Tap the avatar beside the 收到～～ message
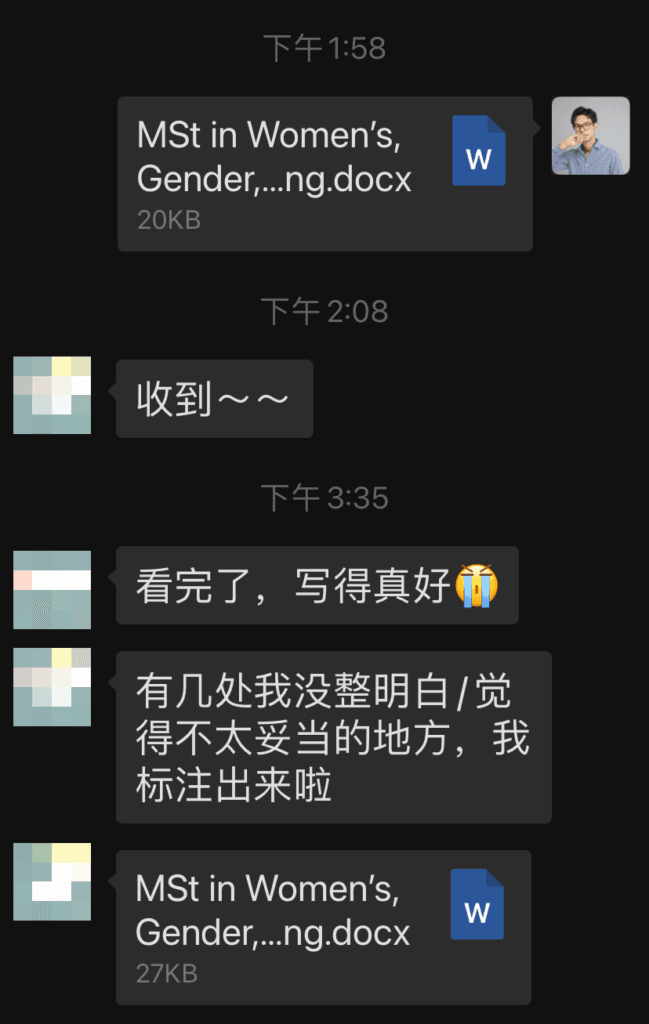This screenshot has width=649, height=1024. [x=52, y=395]
